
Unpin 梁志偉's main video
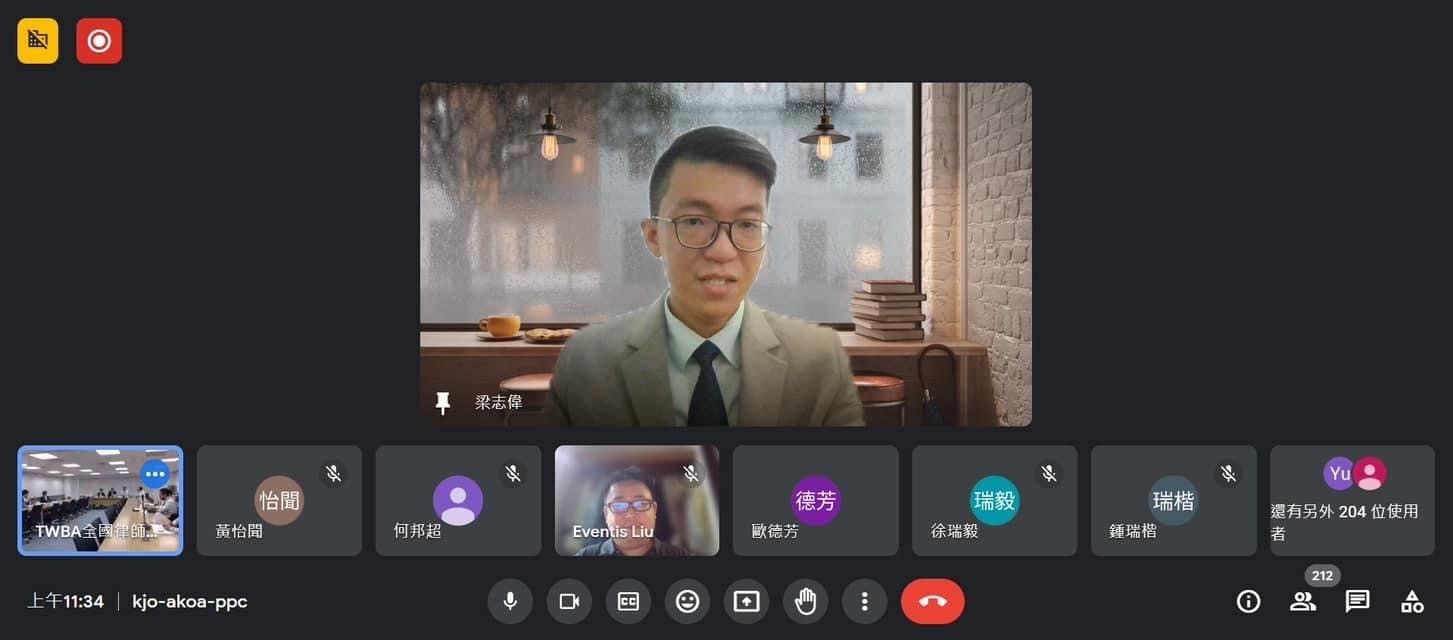[x=443, y=403]
